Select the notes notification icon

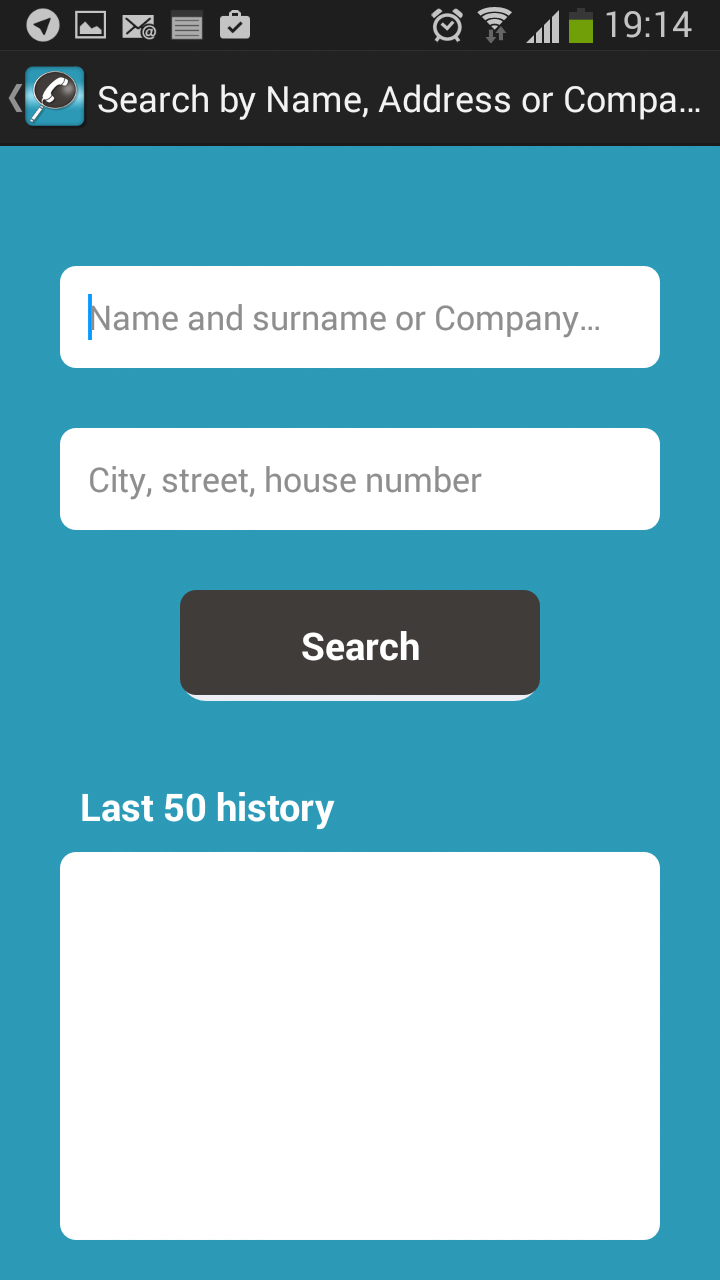pos(186,25)
